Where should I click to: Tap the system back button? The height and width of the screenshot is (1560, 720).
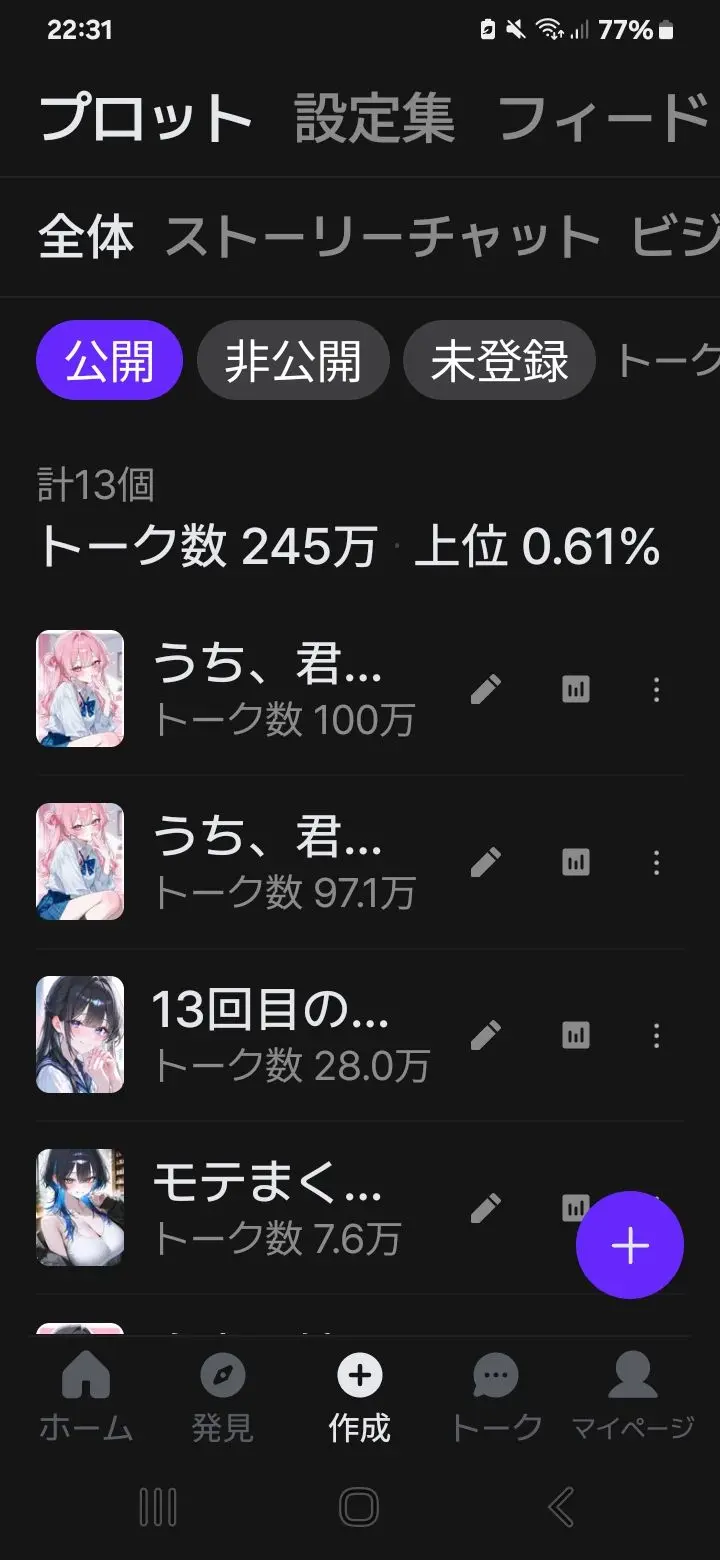[562, 1505]
